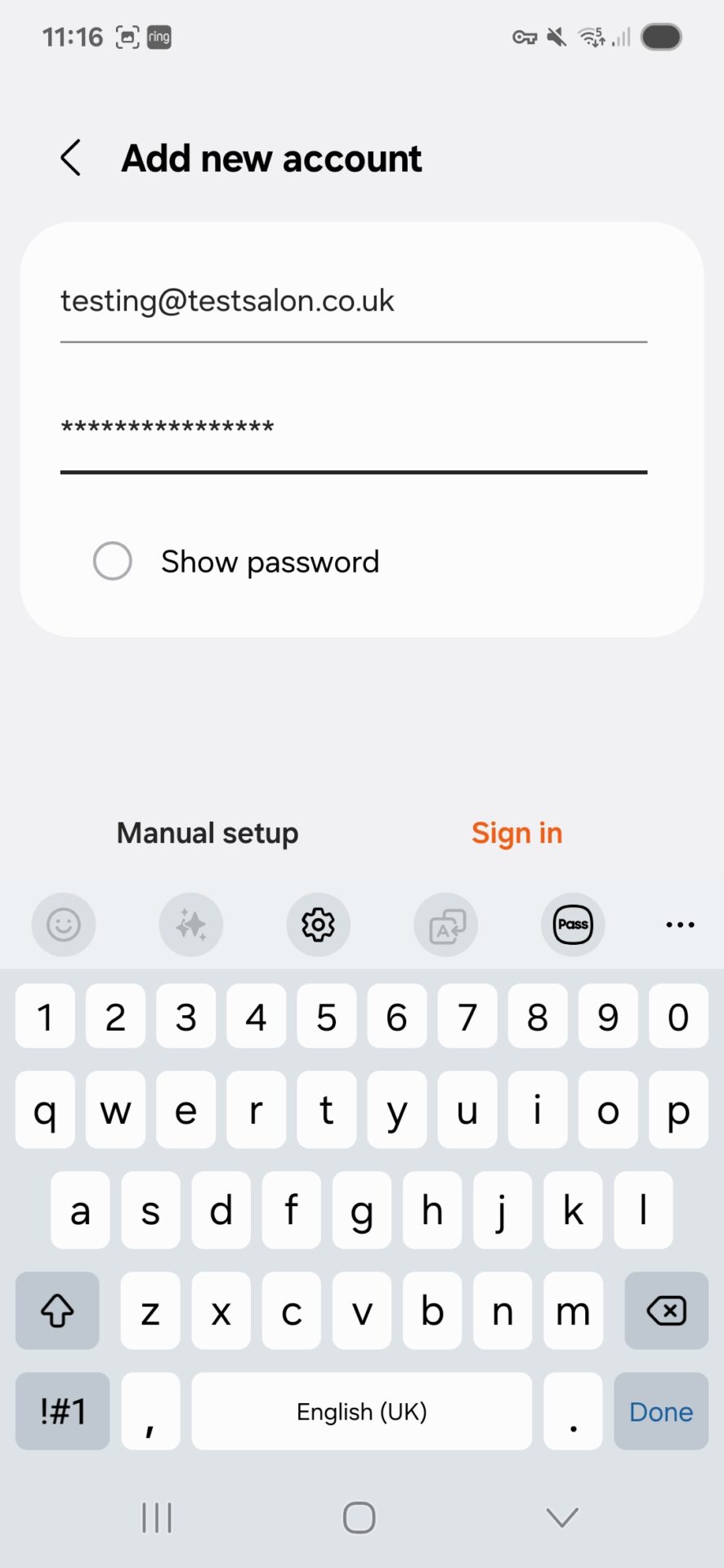Enable the Show password option

coord(113,561)
